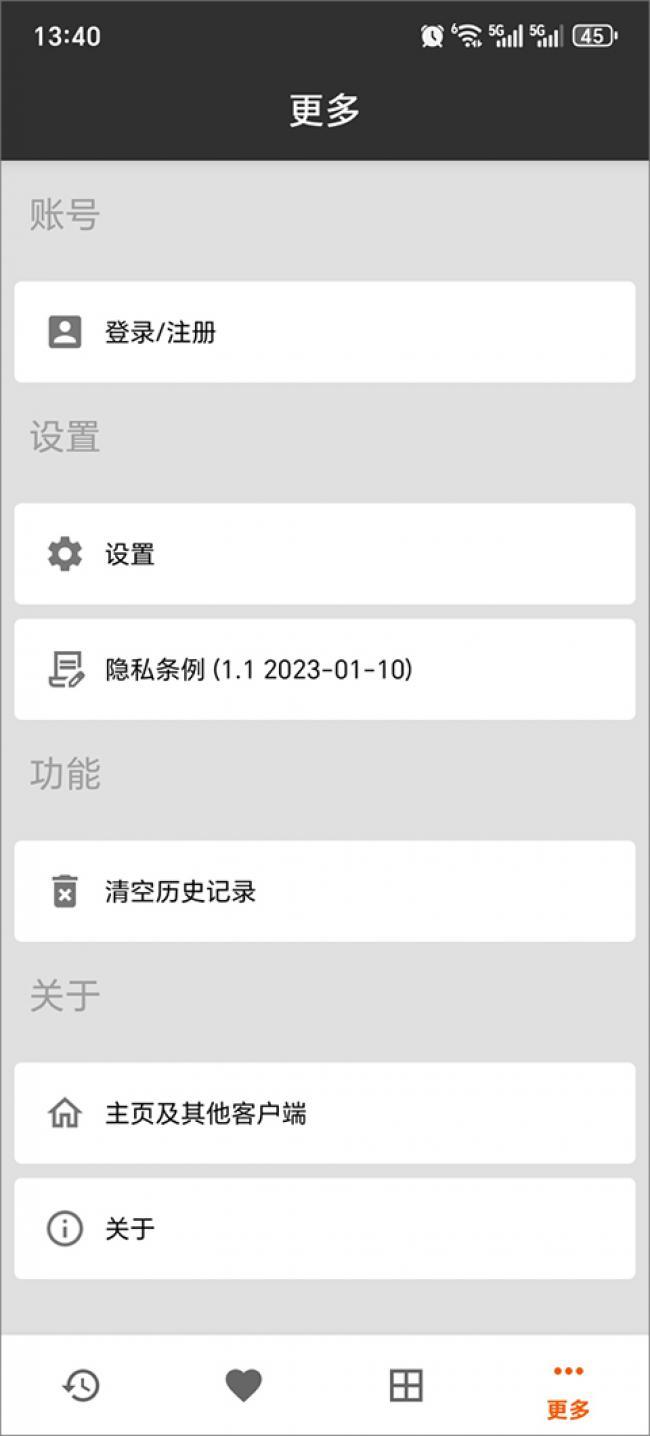View the 隐私条例 privacy policy
650x1436 pixels.
[x=324, y=669]
